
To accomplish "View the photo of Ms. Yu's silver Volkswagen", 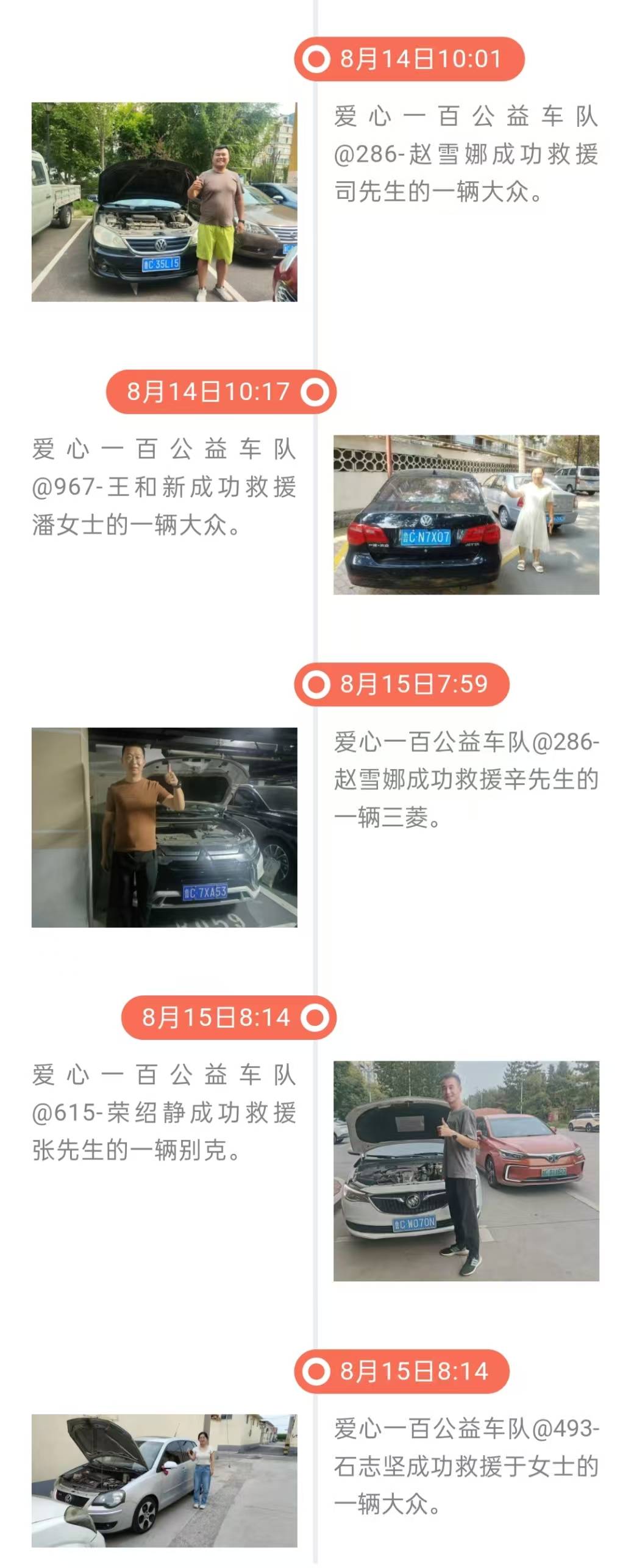I will pos(164,1479).
